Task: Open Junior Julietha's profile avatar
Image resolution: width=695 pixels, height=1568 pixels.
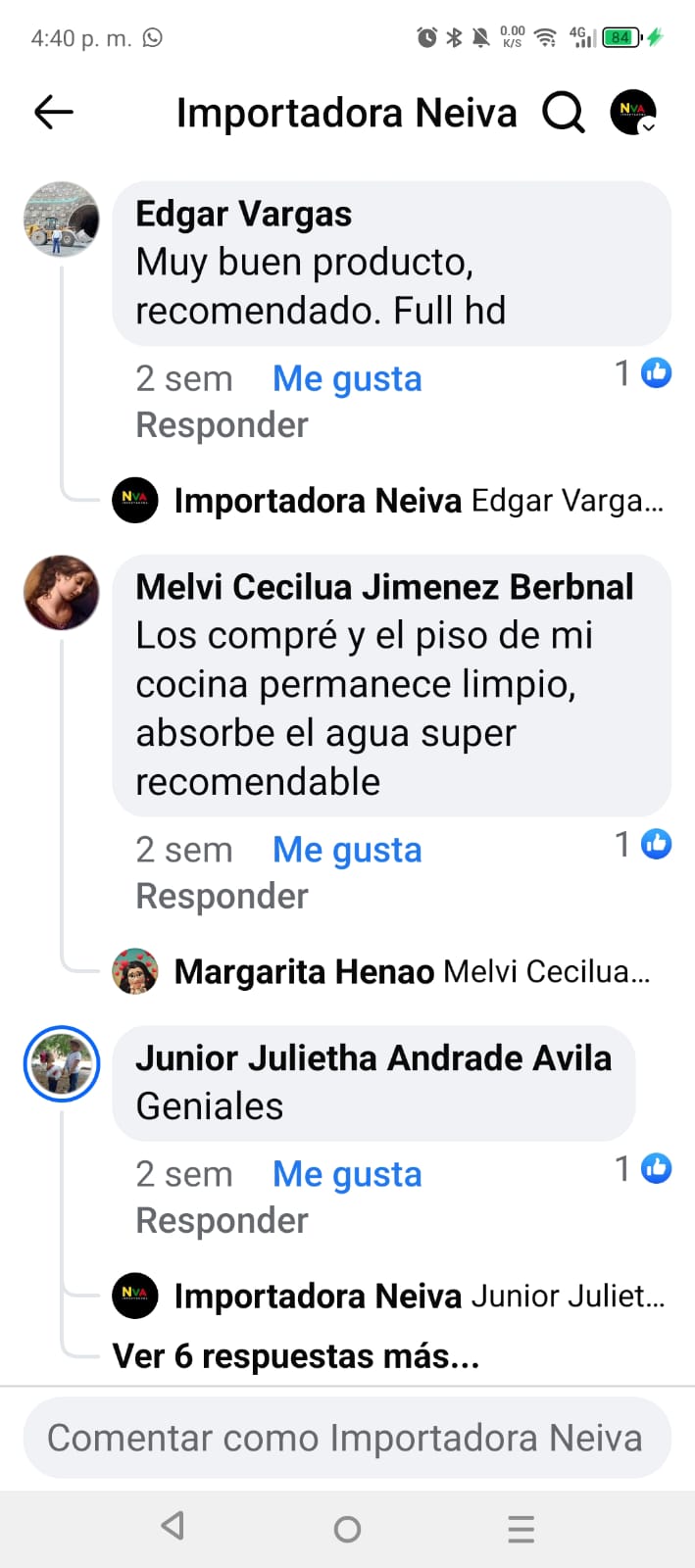Action: coord(62,1063)
